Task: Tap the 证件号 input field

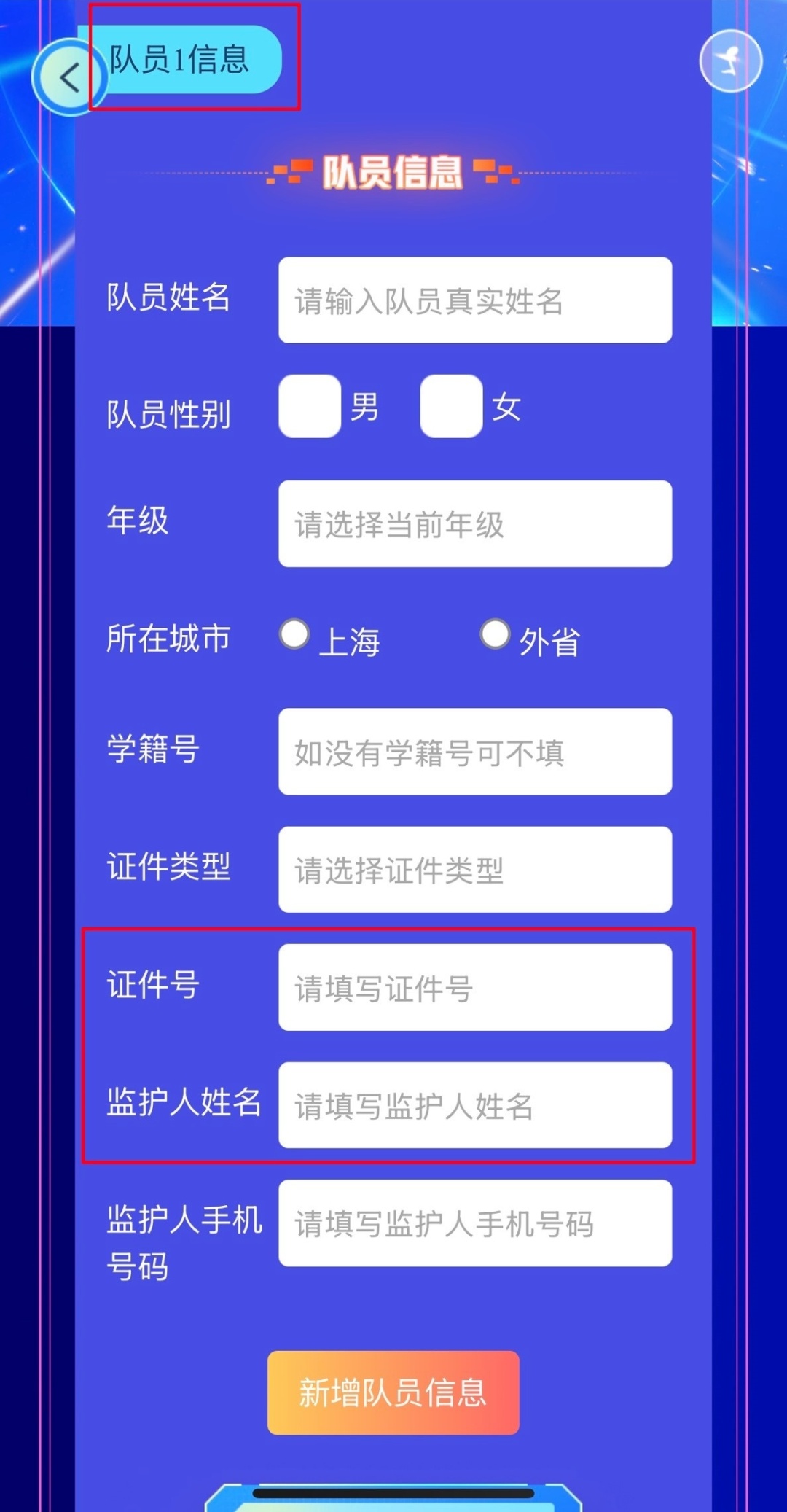Action: pyautogui.click(x=474, y=987)
